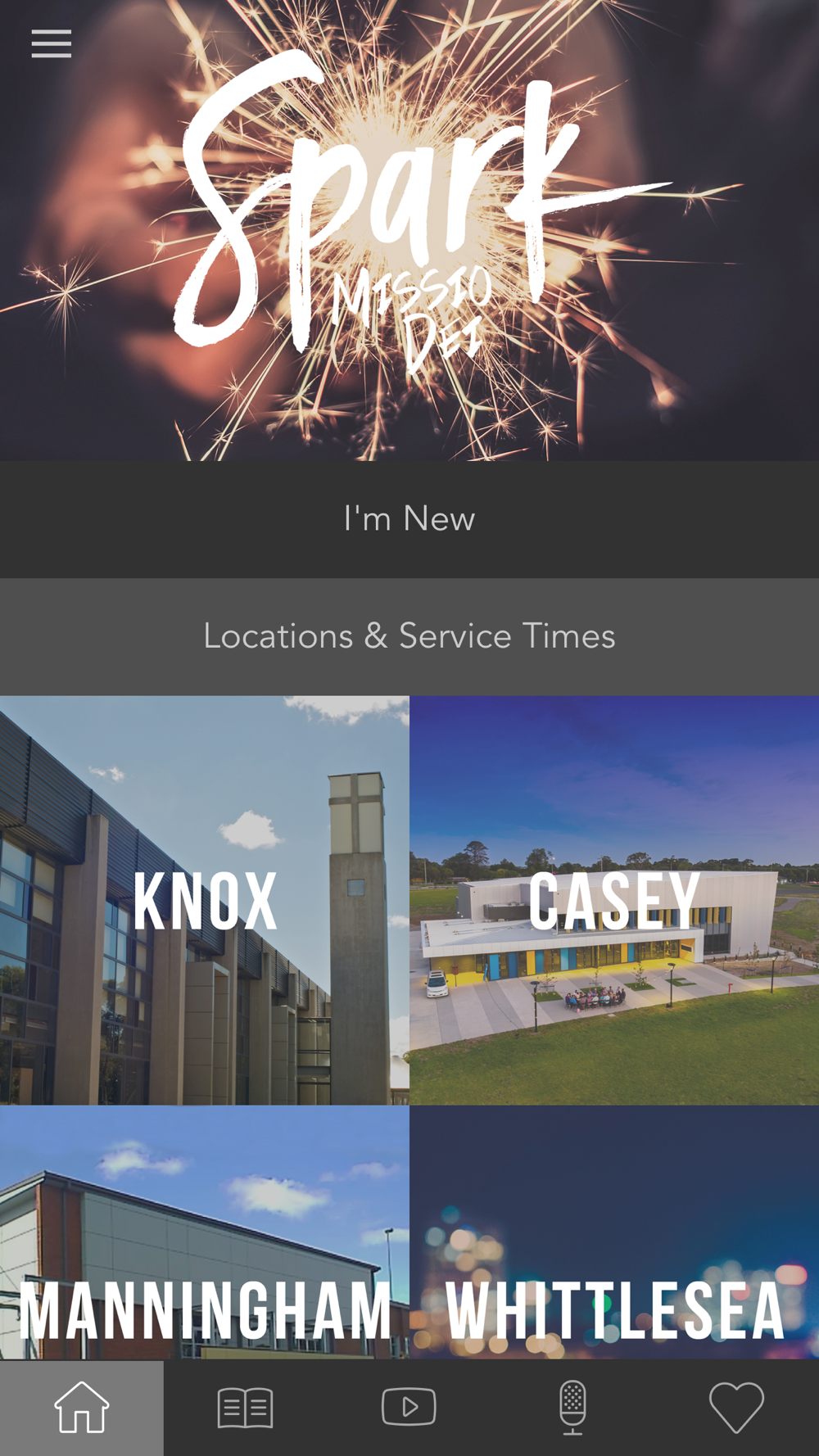Open the Manningham location tile

point(205,1233)
